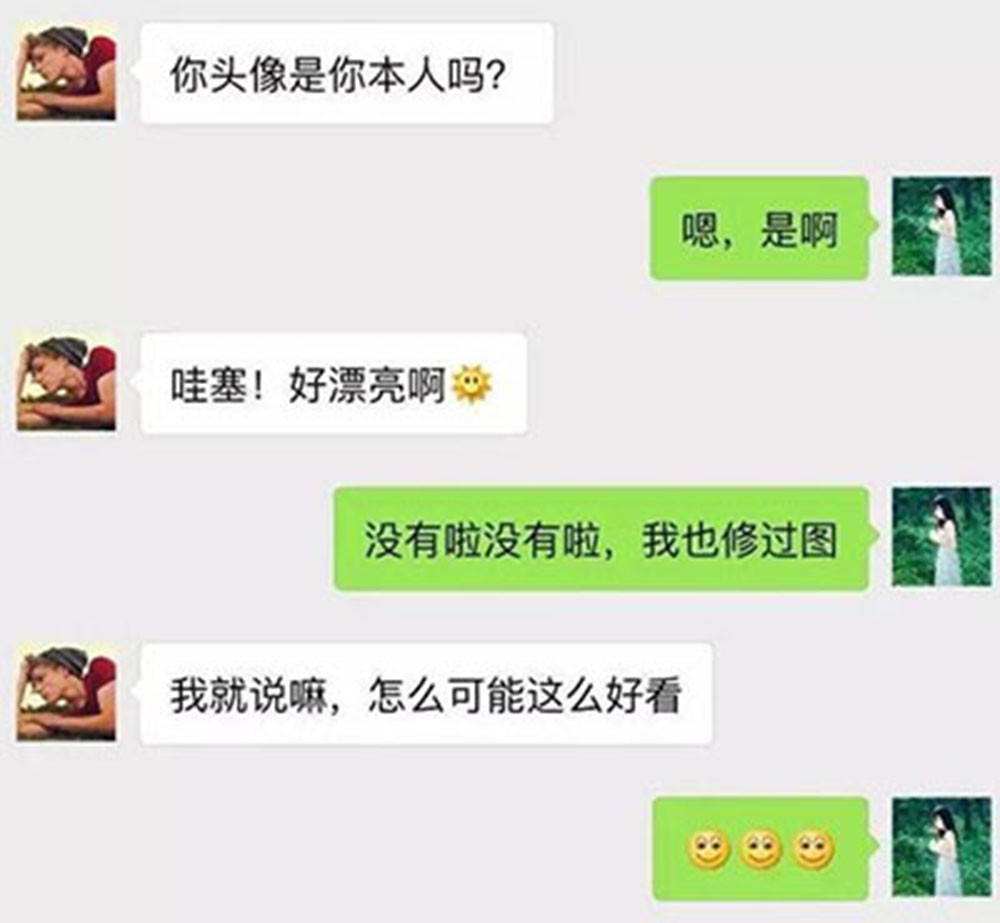Tap avatar beside the three smiley emoji message
The width and height of the screenshot is (1000, 923).
coord(941,847)
